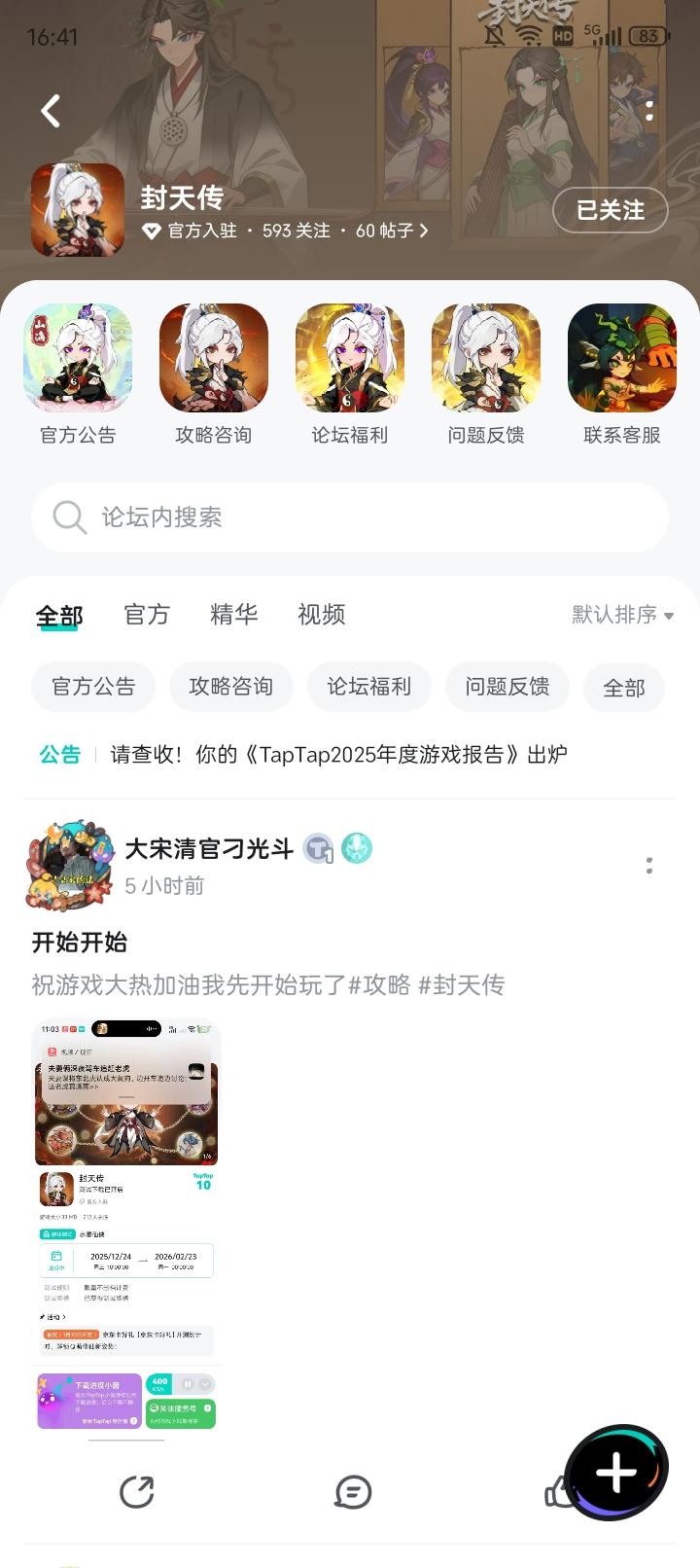Tap the 已关注 follow button
Viewport: 700px width, 1568px height.
(x=611, y=210)
